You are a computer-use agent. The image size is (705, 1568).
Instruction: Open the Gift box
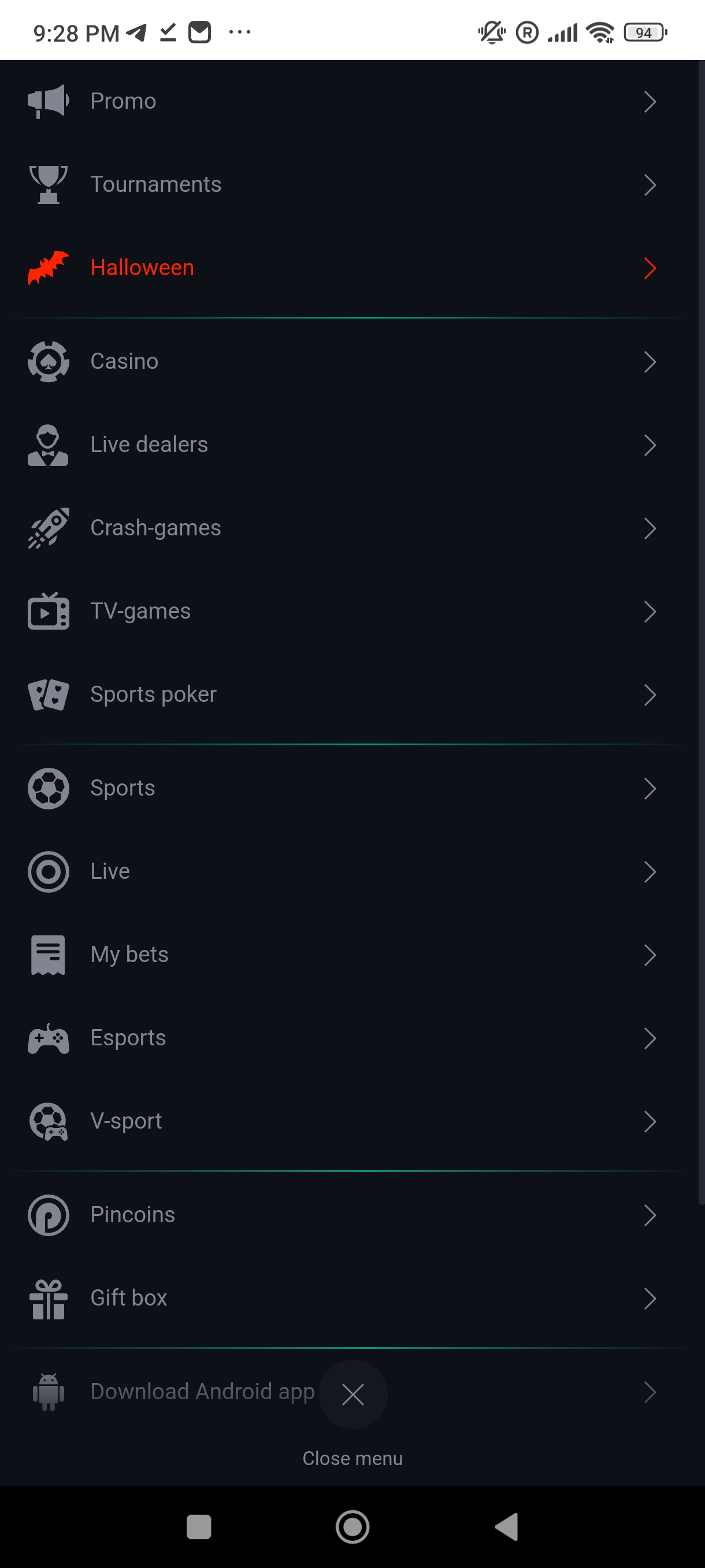point(128,1299)
